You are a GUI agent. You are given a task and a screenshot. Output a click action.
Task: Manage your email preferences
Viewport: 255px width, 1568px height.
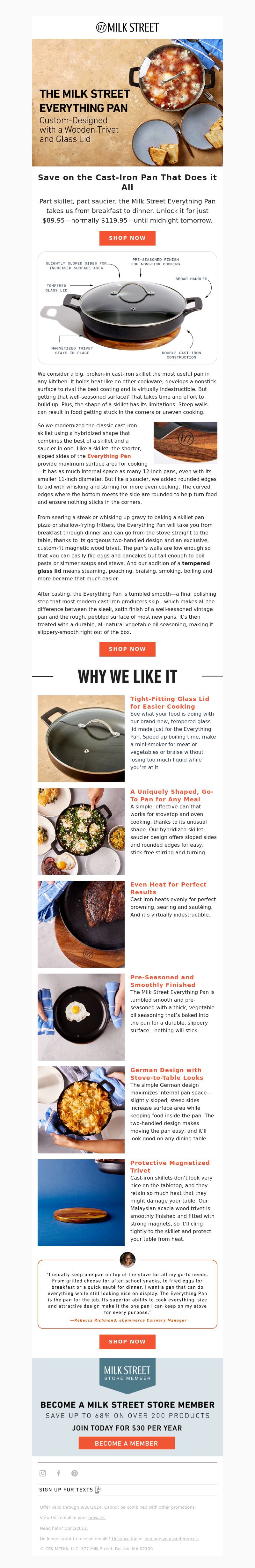pyautogui.click(x=171, y=1538)
